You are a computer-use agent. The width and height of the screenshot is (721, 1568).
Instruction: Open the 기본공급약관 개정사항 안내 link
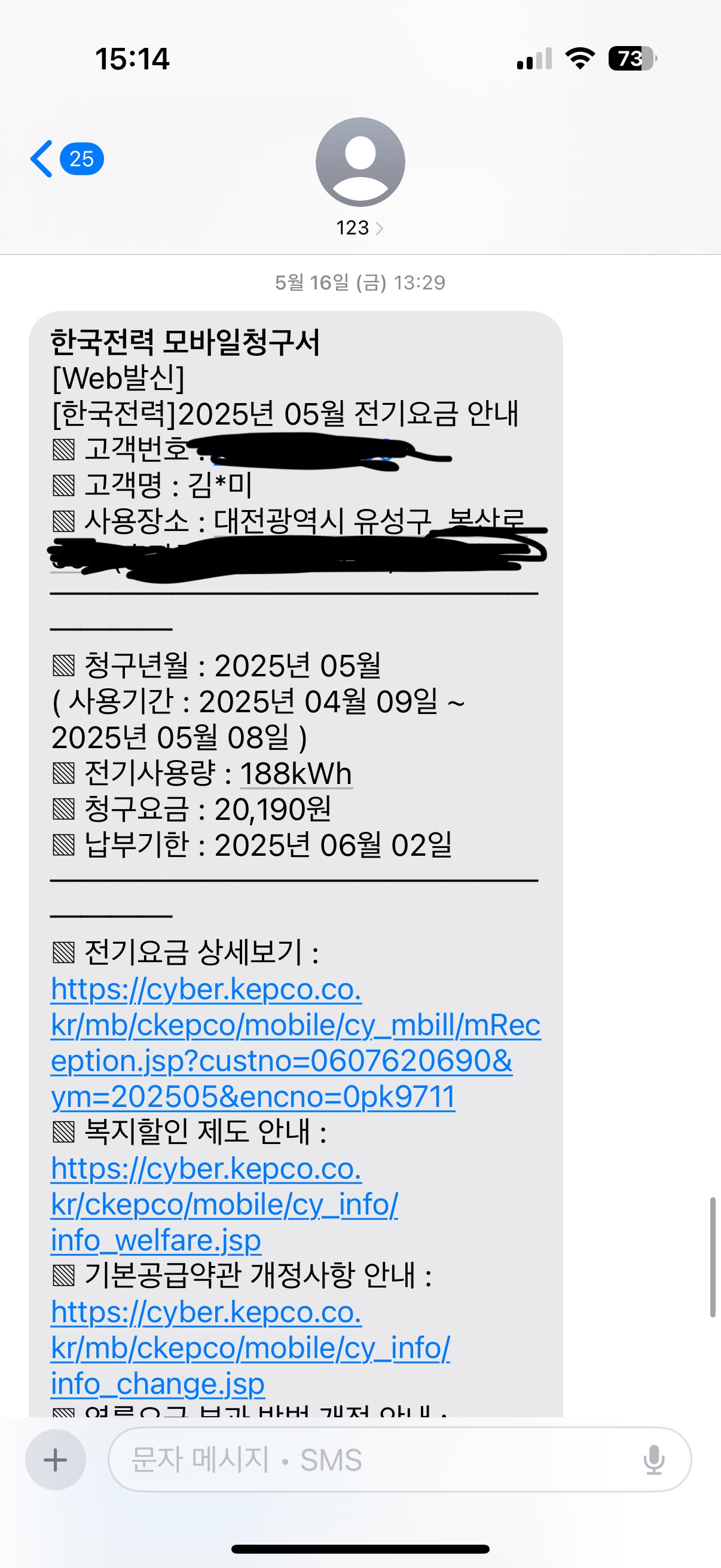[x=249, y=1349]
